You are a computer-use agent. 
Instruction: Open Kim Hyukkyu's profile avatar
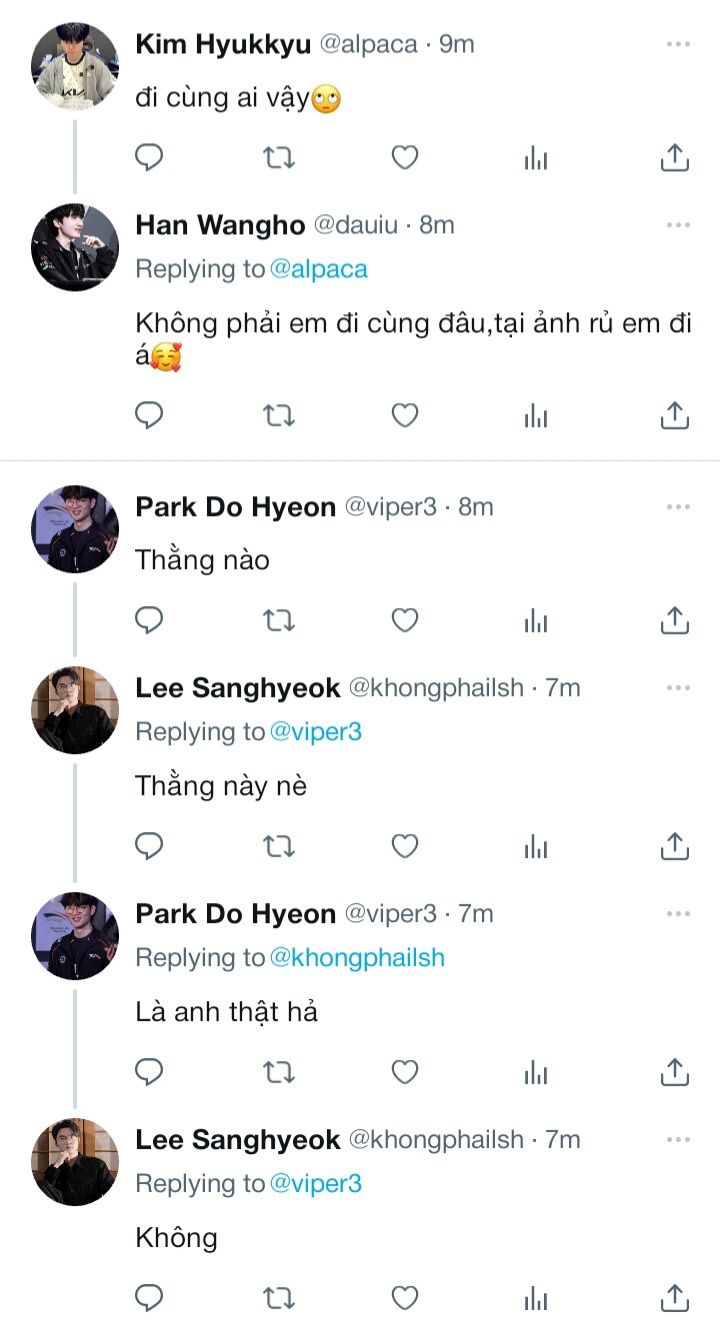click(75, 65)
